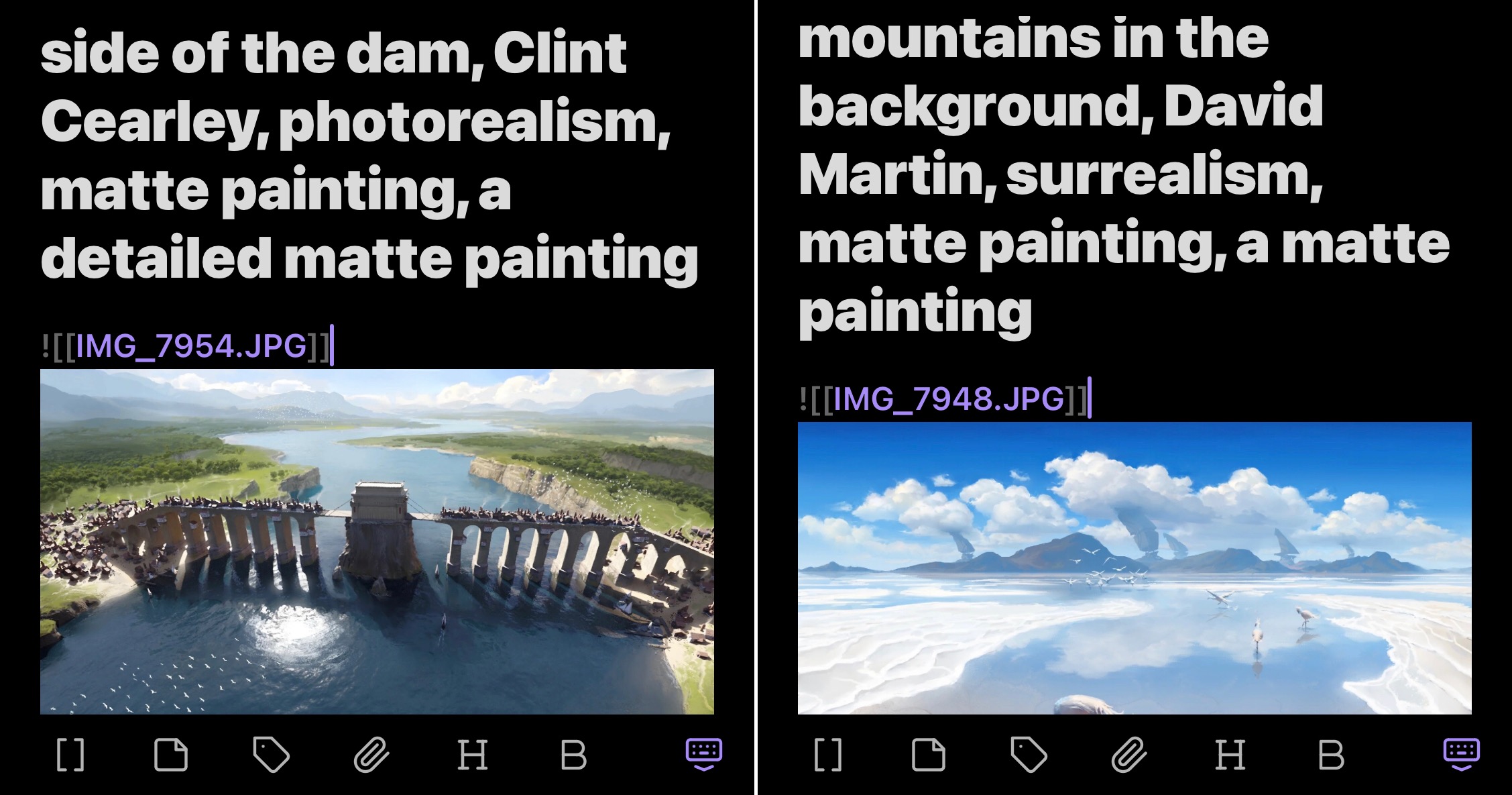Image resolution: width=1512 pixels, height=795 pixels.
Task: Toggle bold in the IMG_7954 note
Action: (x=573, y=755)
